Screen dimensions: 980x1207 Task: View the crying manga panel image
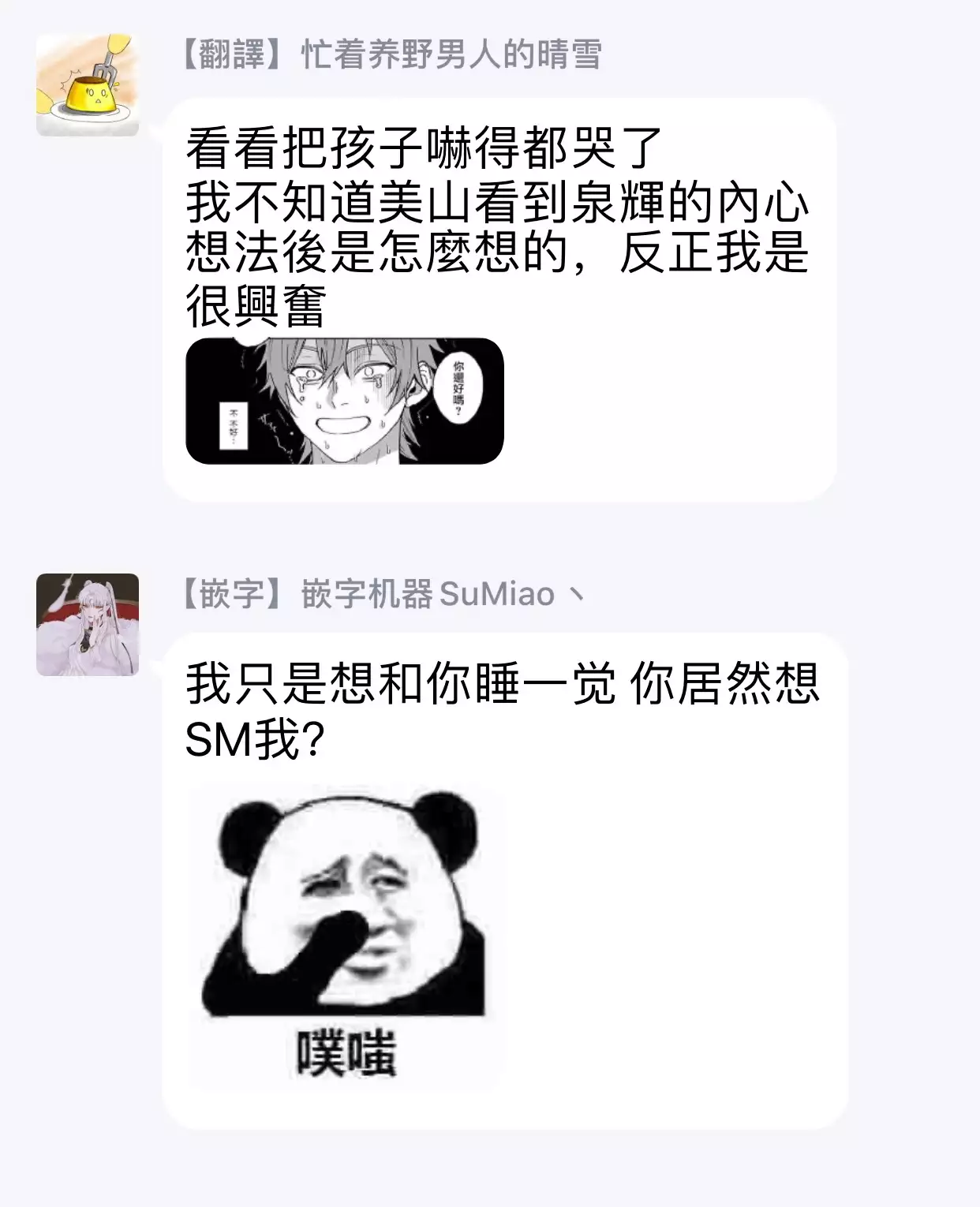[344, 401]
